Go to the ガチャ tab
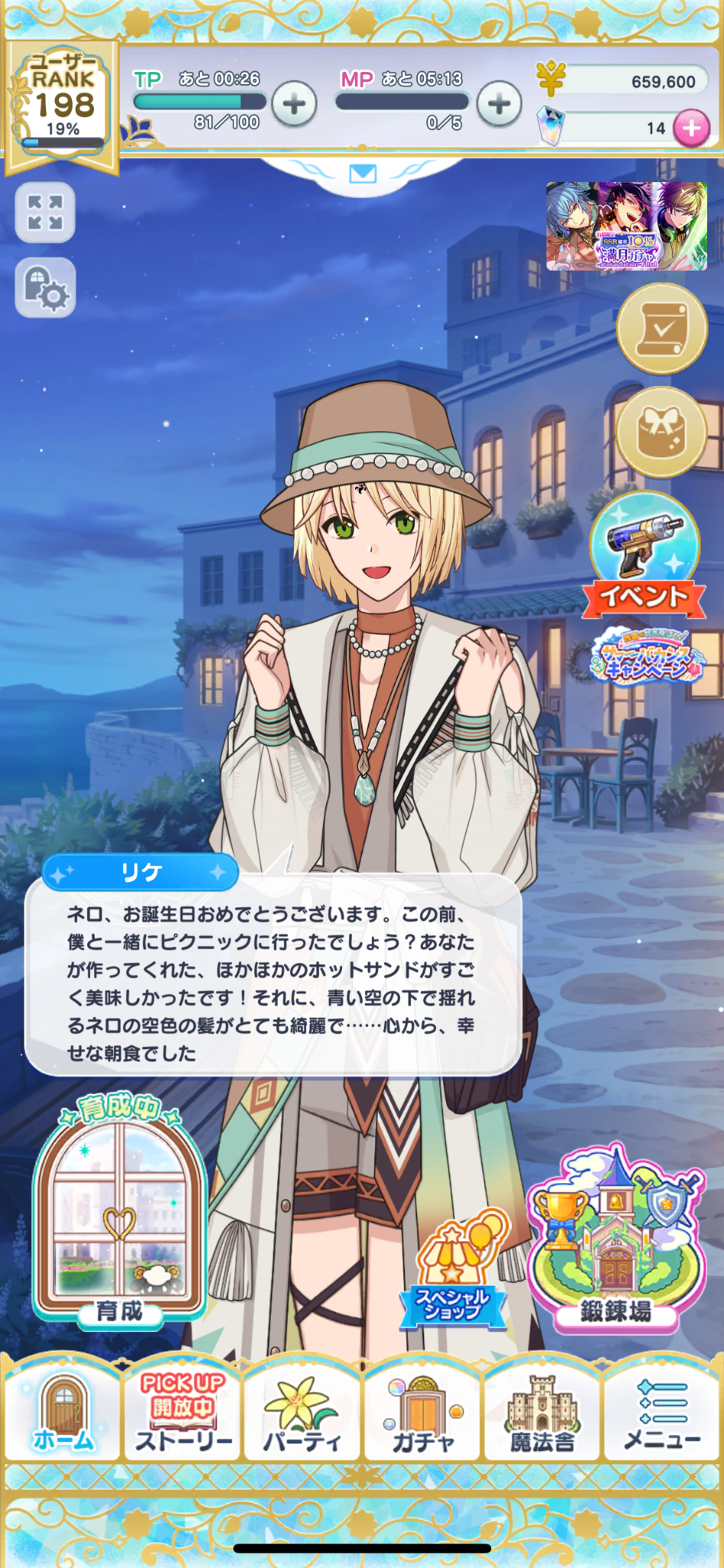This screenshot has height=1568, width=724. [422, 1414]
